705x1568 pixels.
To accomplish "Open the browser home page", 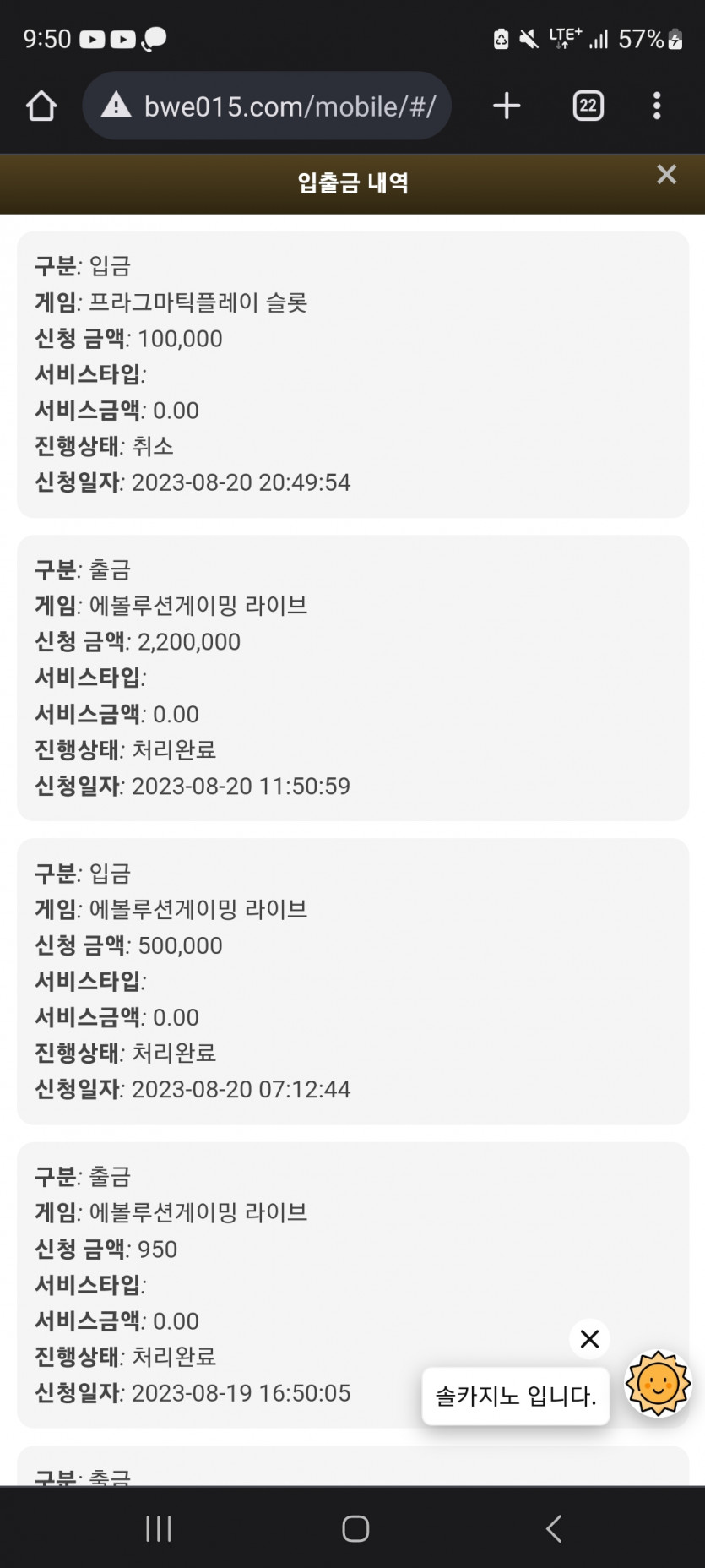I will click(x=41, y=106).
